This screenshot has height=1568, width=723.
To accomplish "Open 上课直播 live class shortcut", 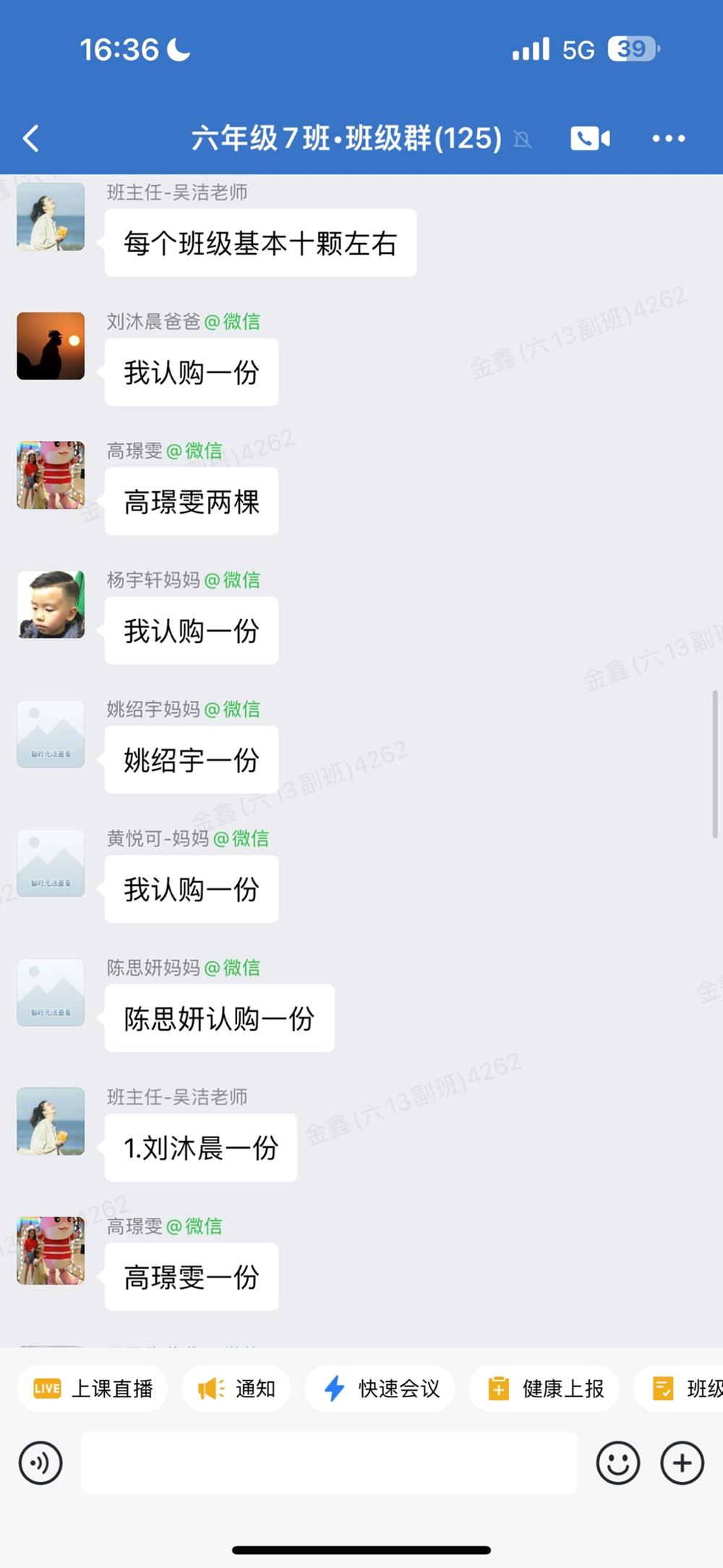I will (x=93, y=1388).
